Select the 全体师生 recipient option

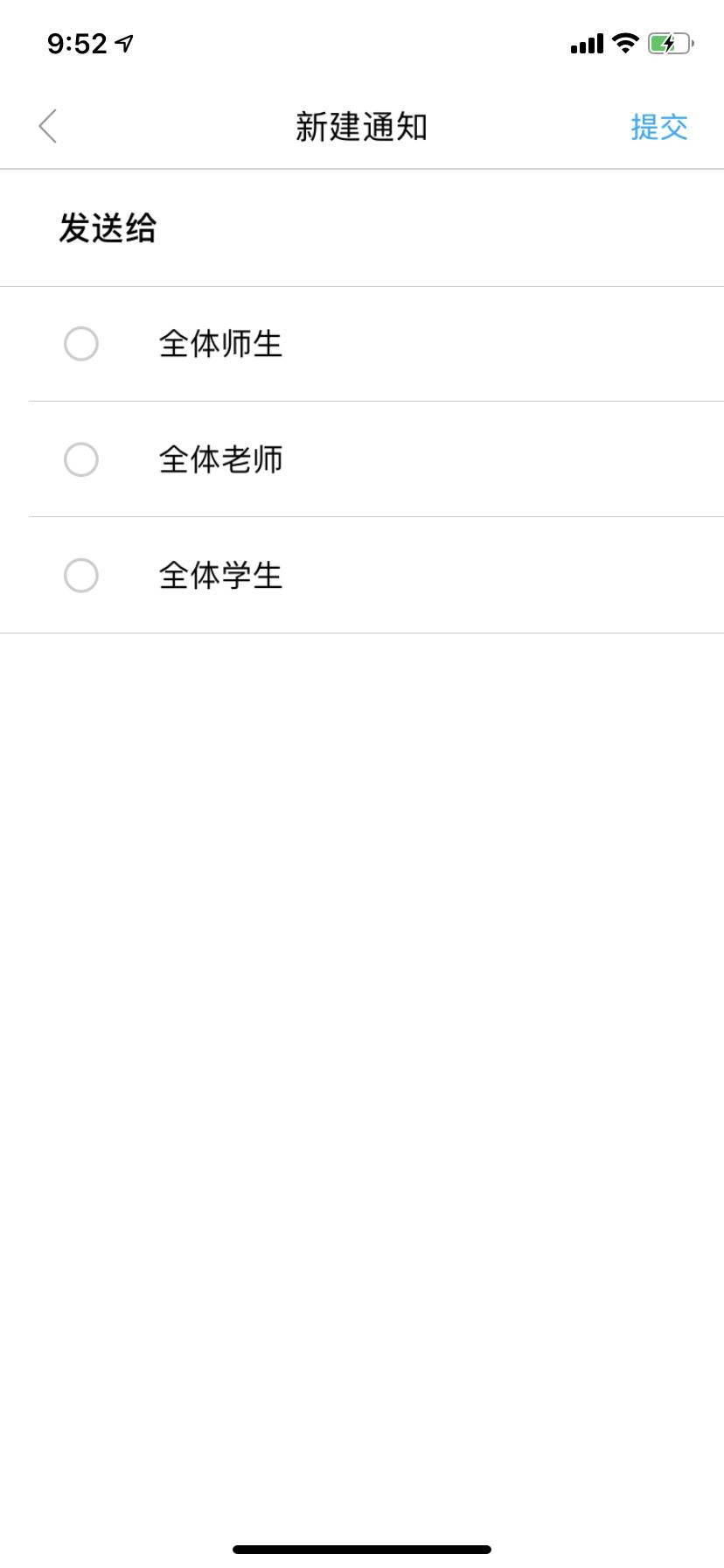coord(362,344)
